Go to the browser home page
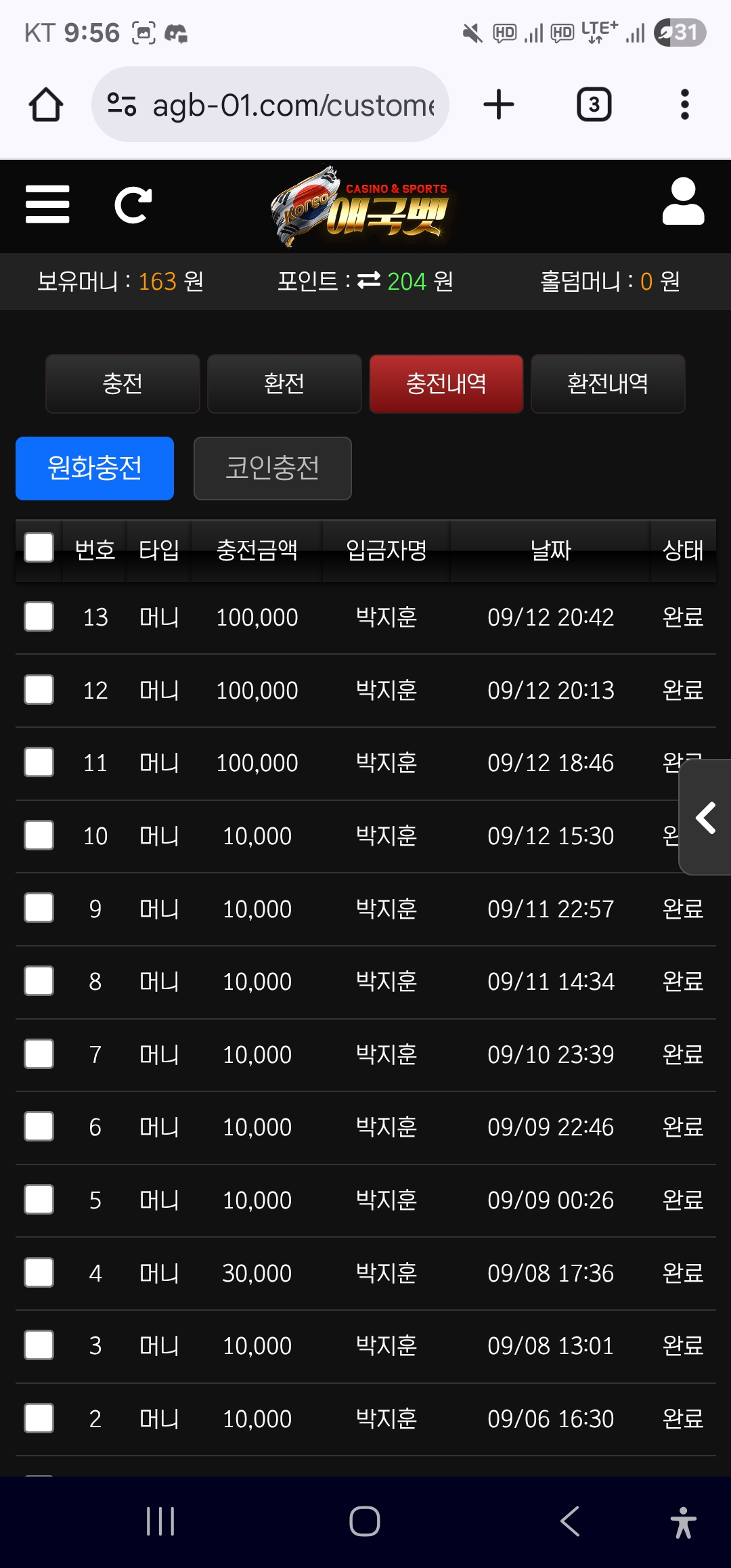The height and width of the screenshot is (1568, 731). [46, 105]
